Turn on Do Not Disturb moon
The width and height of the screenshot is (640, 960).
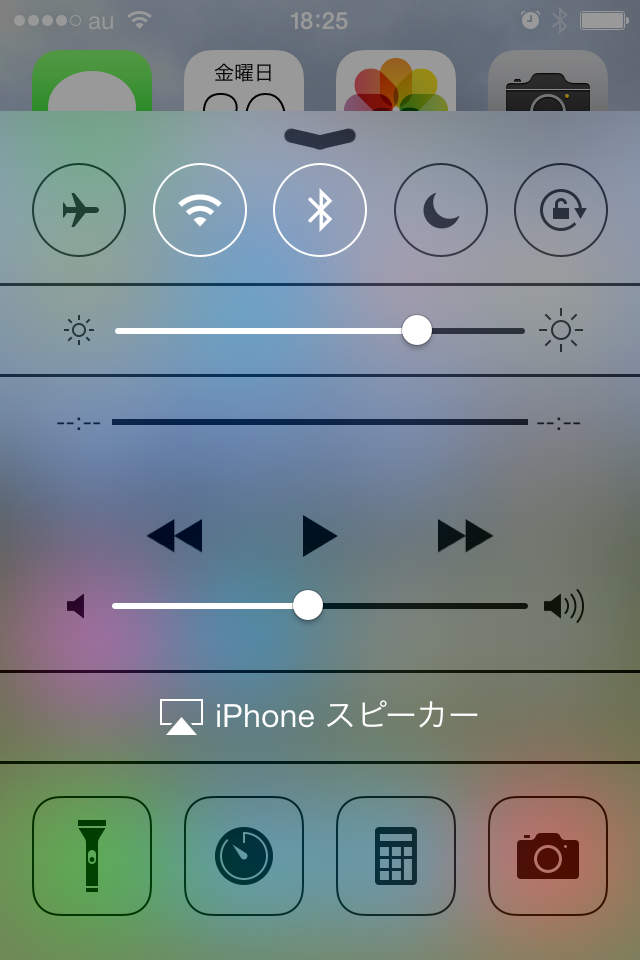(440, 210)
